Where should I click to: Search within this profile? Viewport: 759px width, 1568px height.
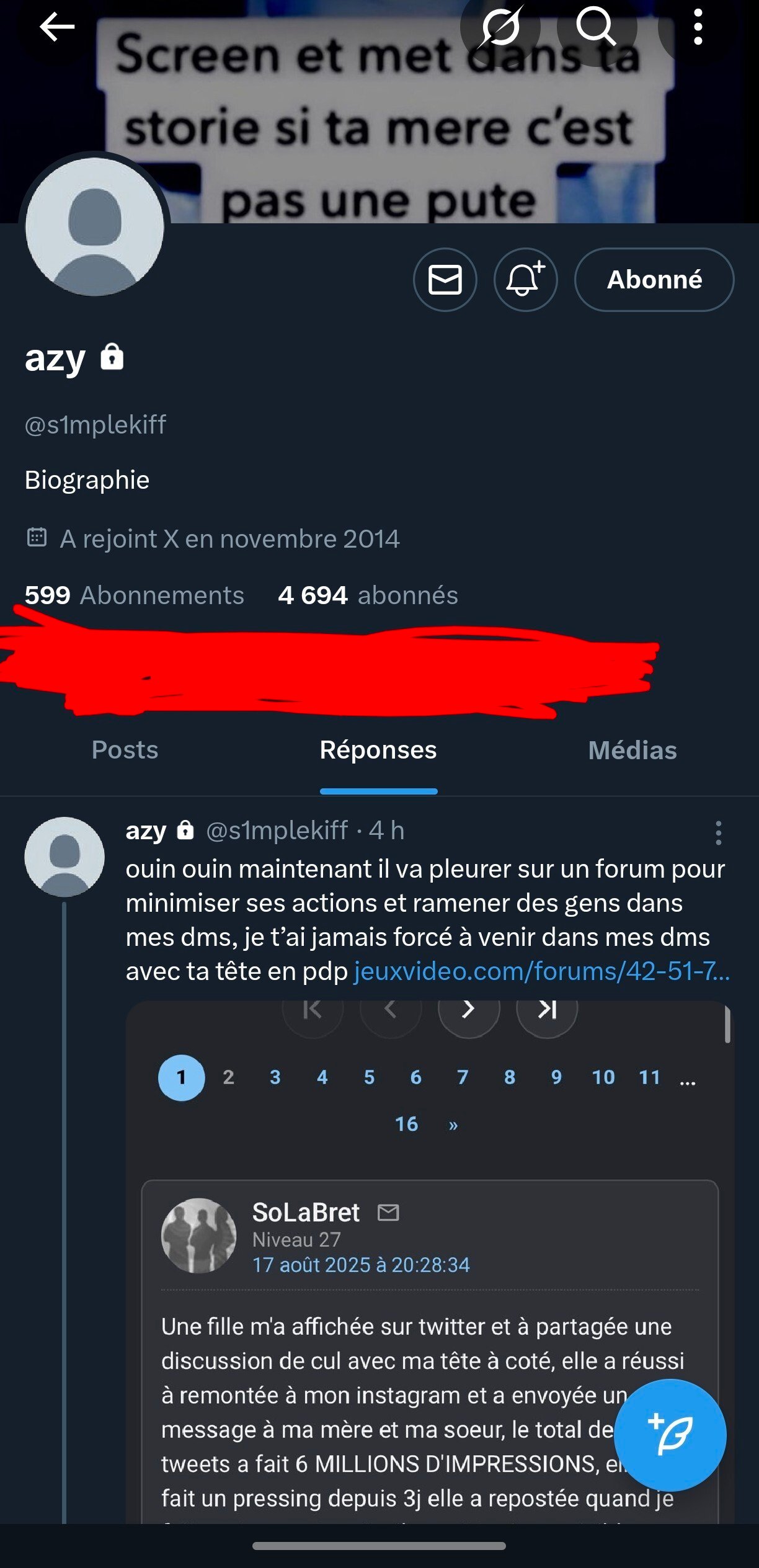596,27
